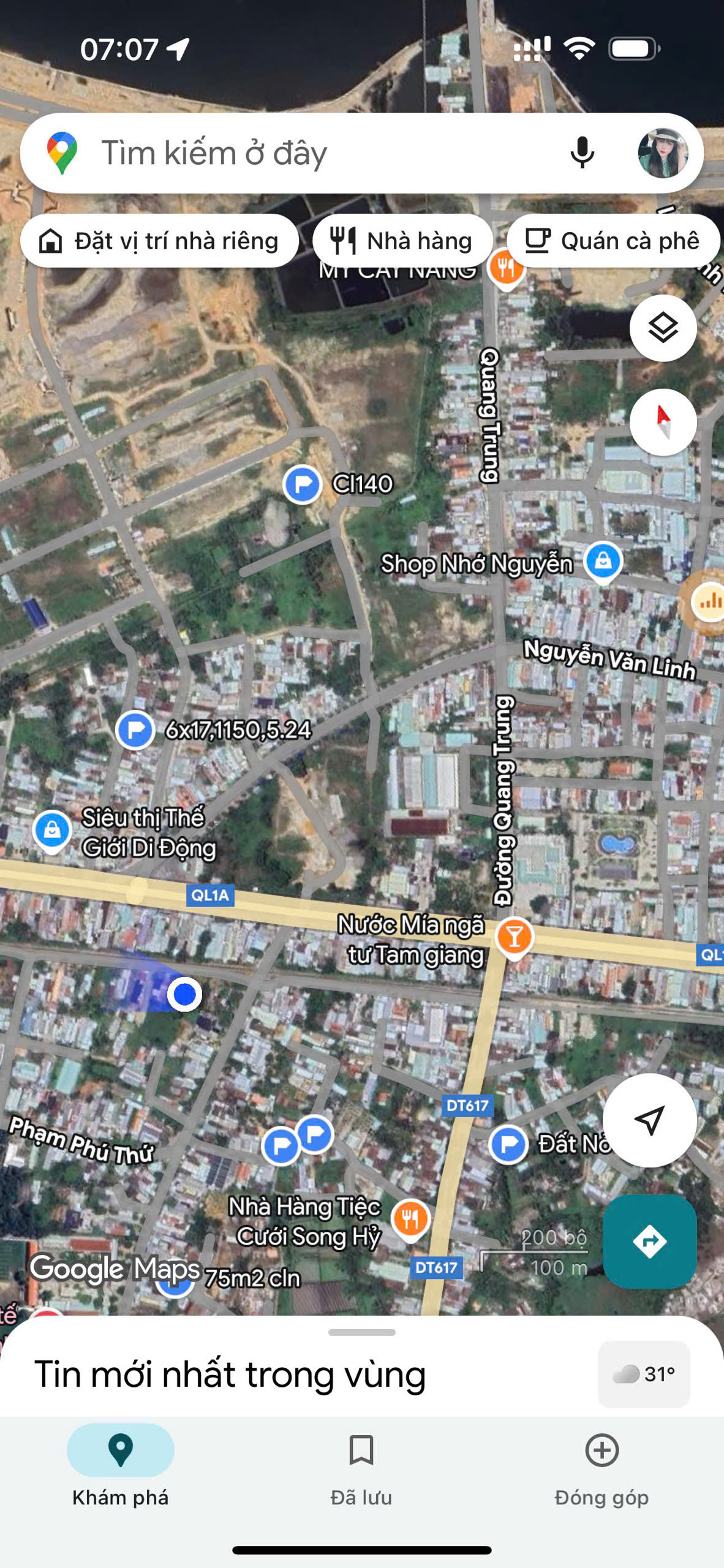Open the Shop Nhớ Nguyễn place marker
The width and height of the screenshot is (724, 1568).
603,562
